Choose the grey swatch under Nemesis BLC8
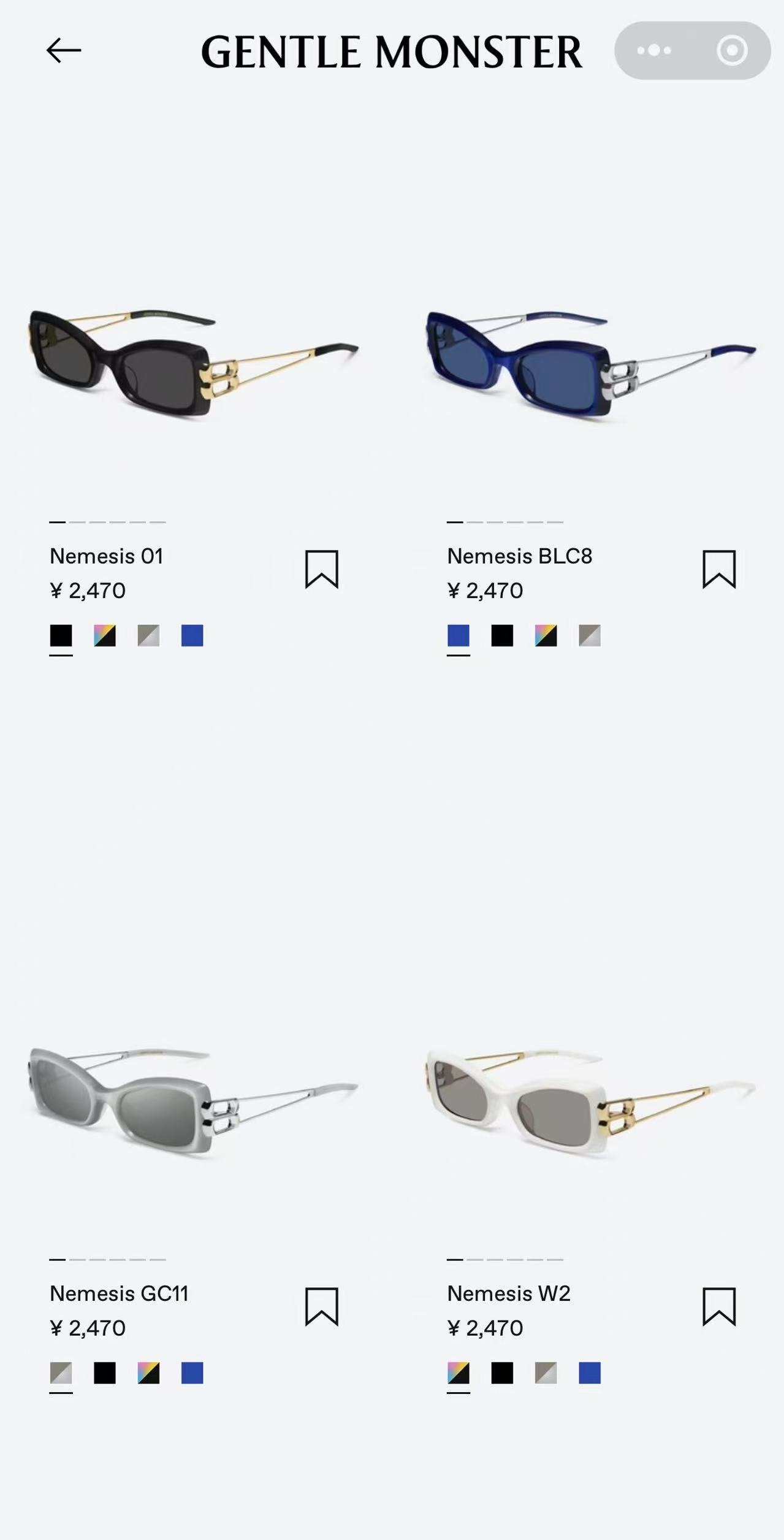 click(590, 635)
